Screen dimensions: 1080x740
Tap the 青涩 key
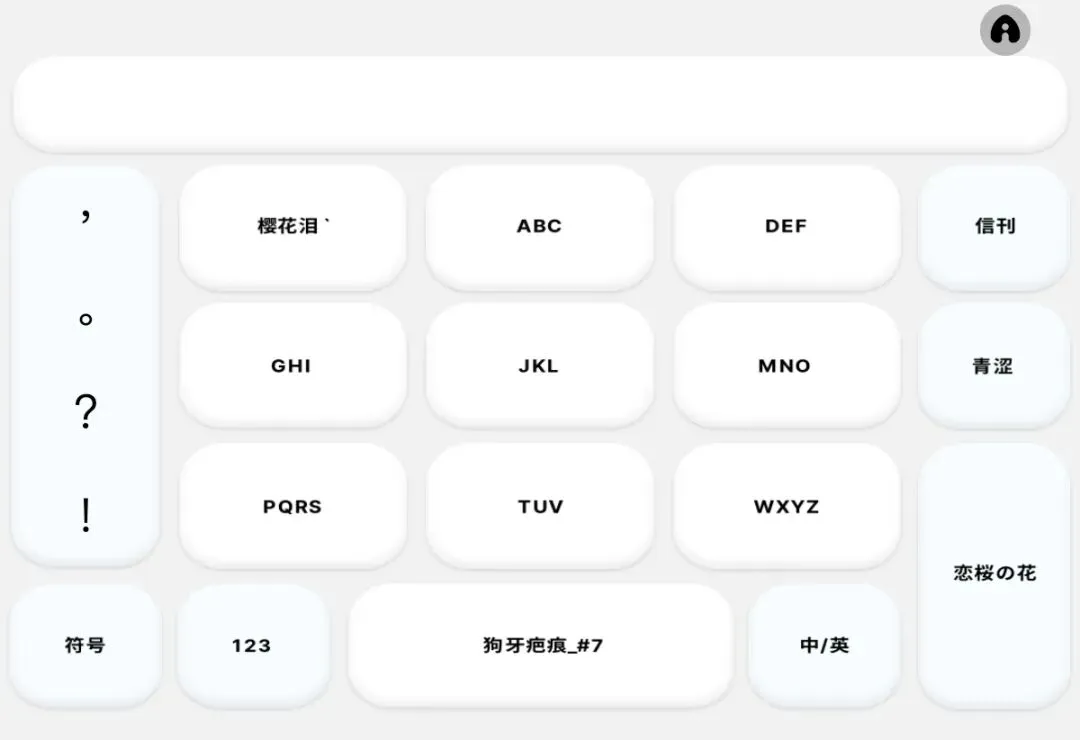pyautogui.click(x=994, y=366)
